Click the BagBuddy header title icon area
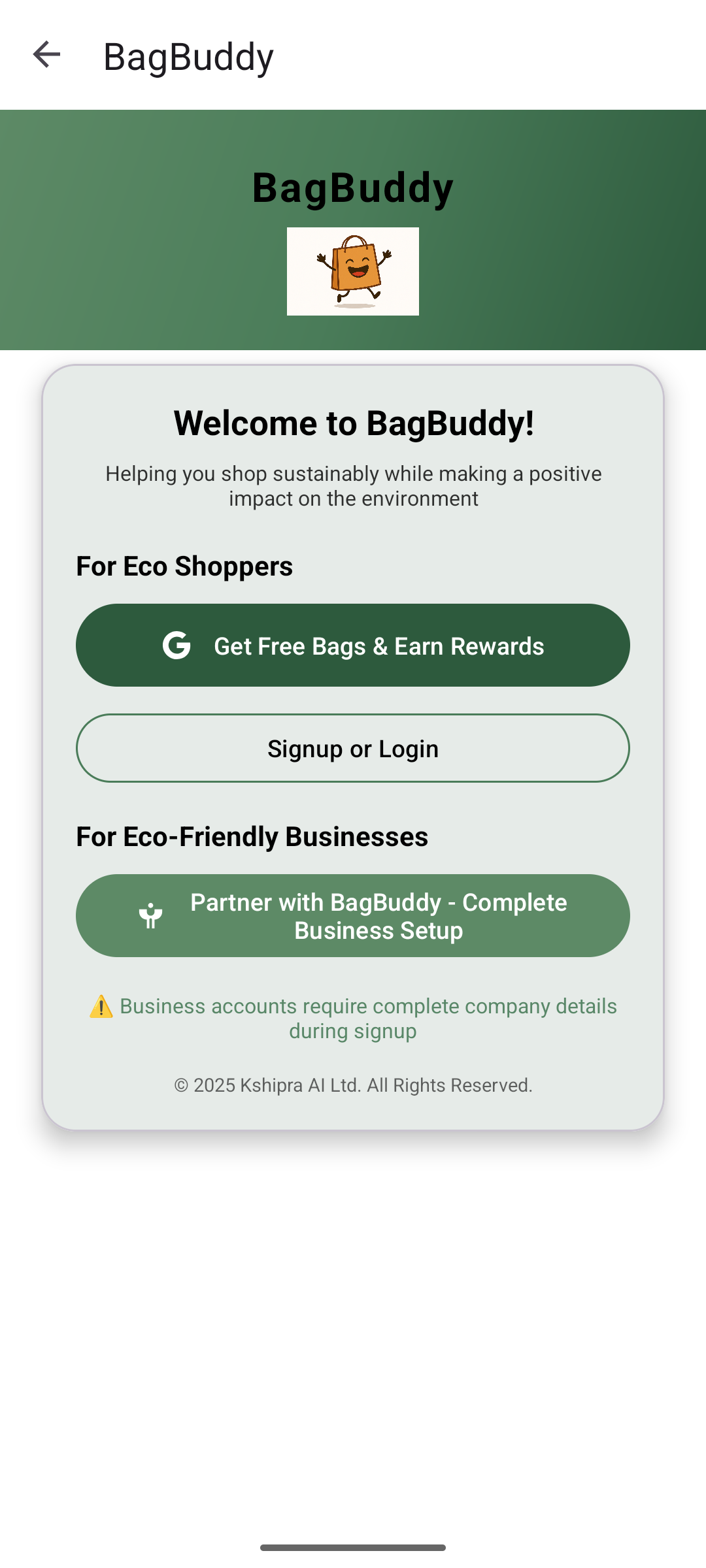Screen dimensions: 706x1568 pyautogui.click(x=353, y=188)
